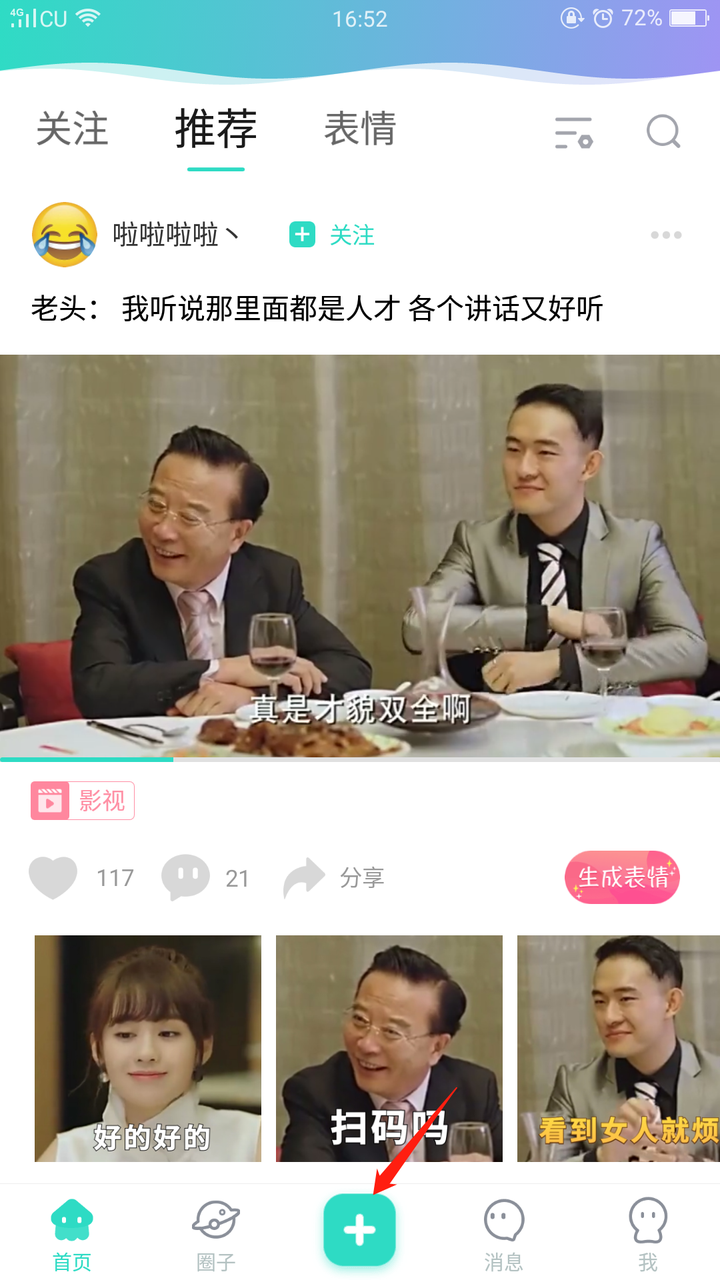
Task: Open the 好的好的 sticker
Action: [148, 1048]
